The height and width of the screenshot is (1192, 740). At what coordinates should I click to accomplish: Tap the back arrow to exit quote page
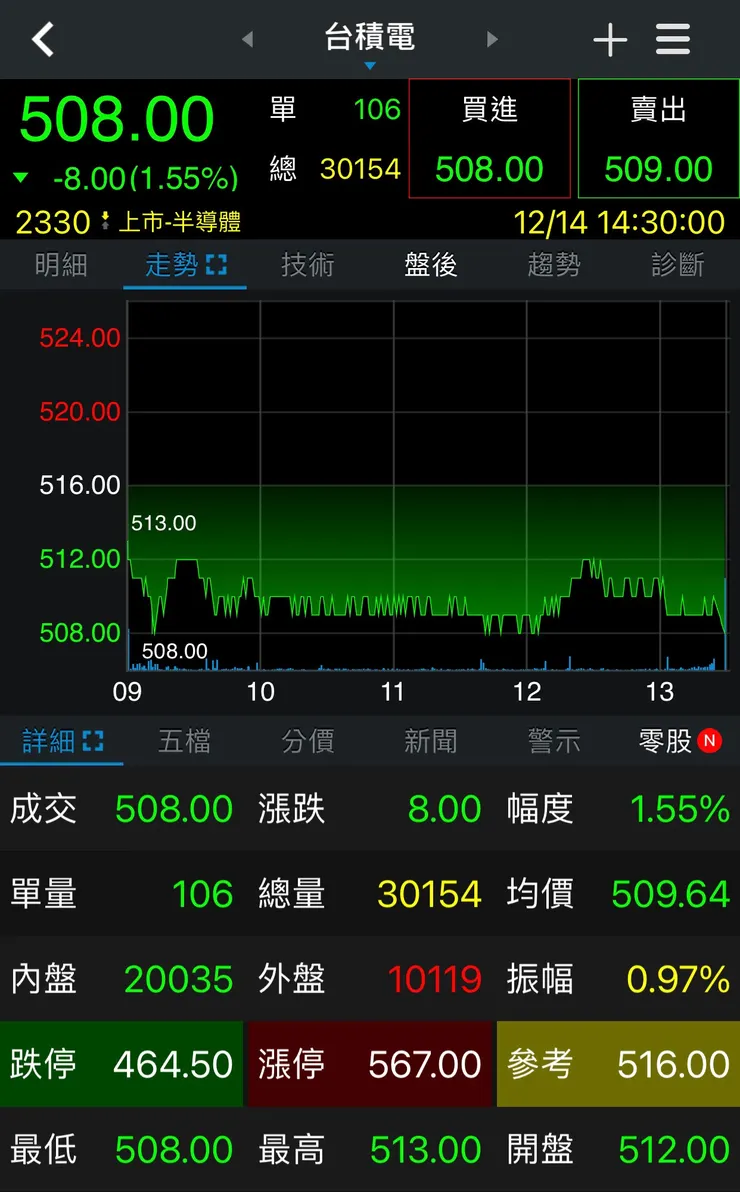pyautogui.click(x=42, y=40)
